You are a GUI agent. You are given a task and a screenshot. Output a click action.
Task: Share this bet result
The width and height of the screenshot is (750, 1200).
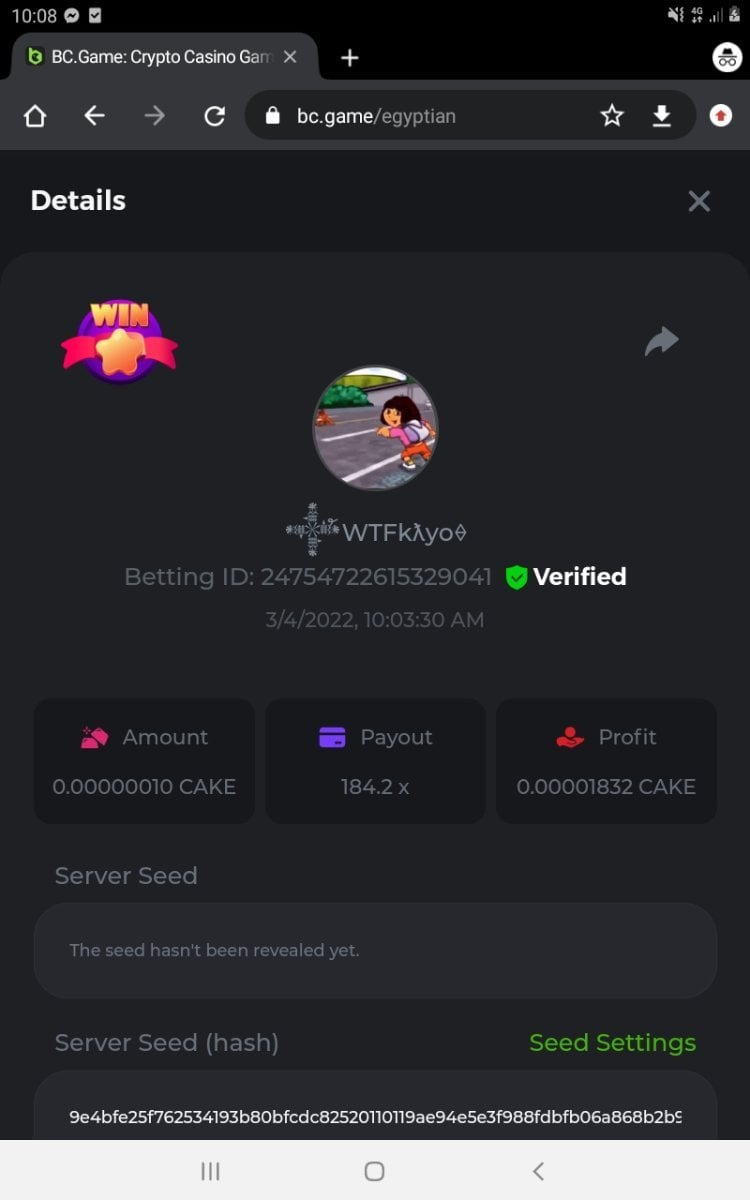tap(661, 342)
